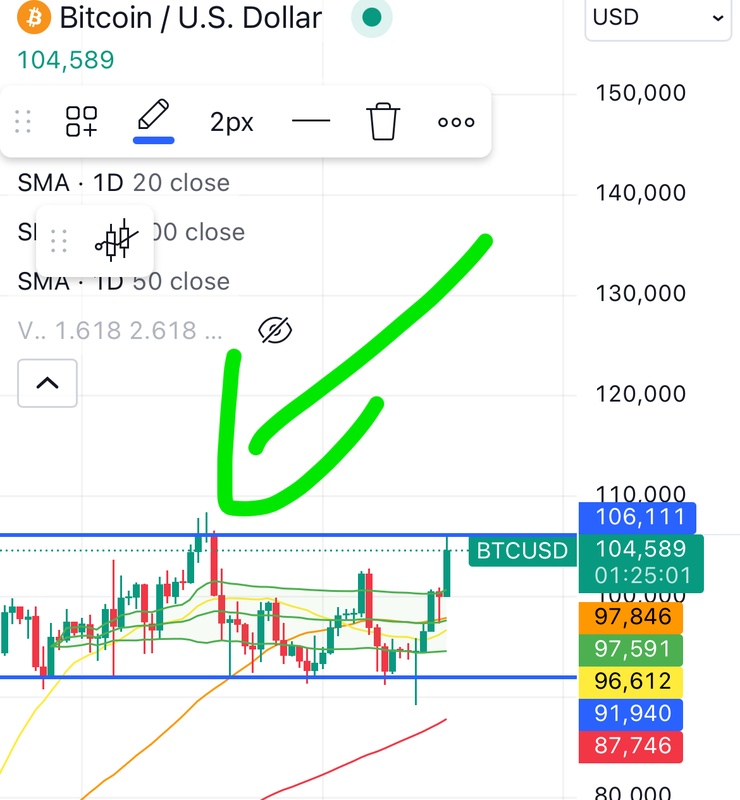Viewport: 740px width, 800px height.
Task: Tap the candlestick chart tool icon
Action: (116, 240)
